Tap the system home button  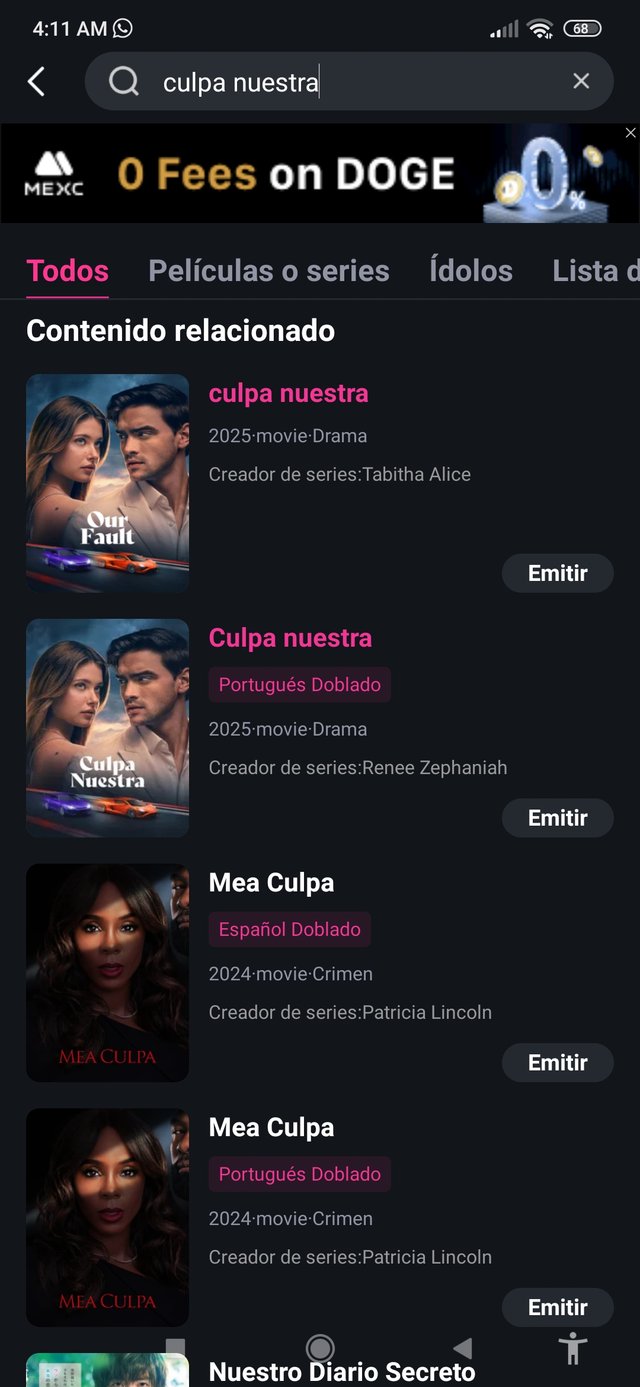tap(320, 1348)
